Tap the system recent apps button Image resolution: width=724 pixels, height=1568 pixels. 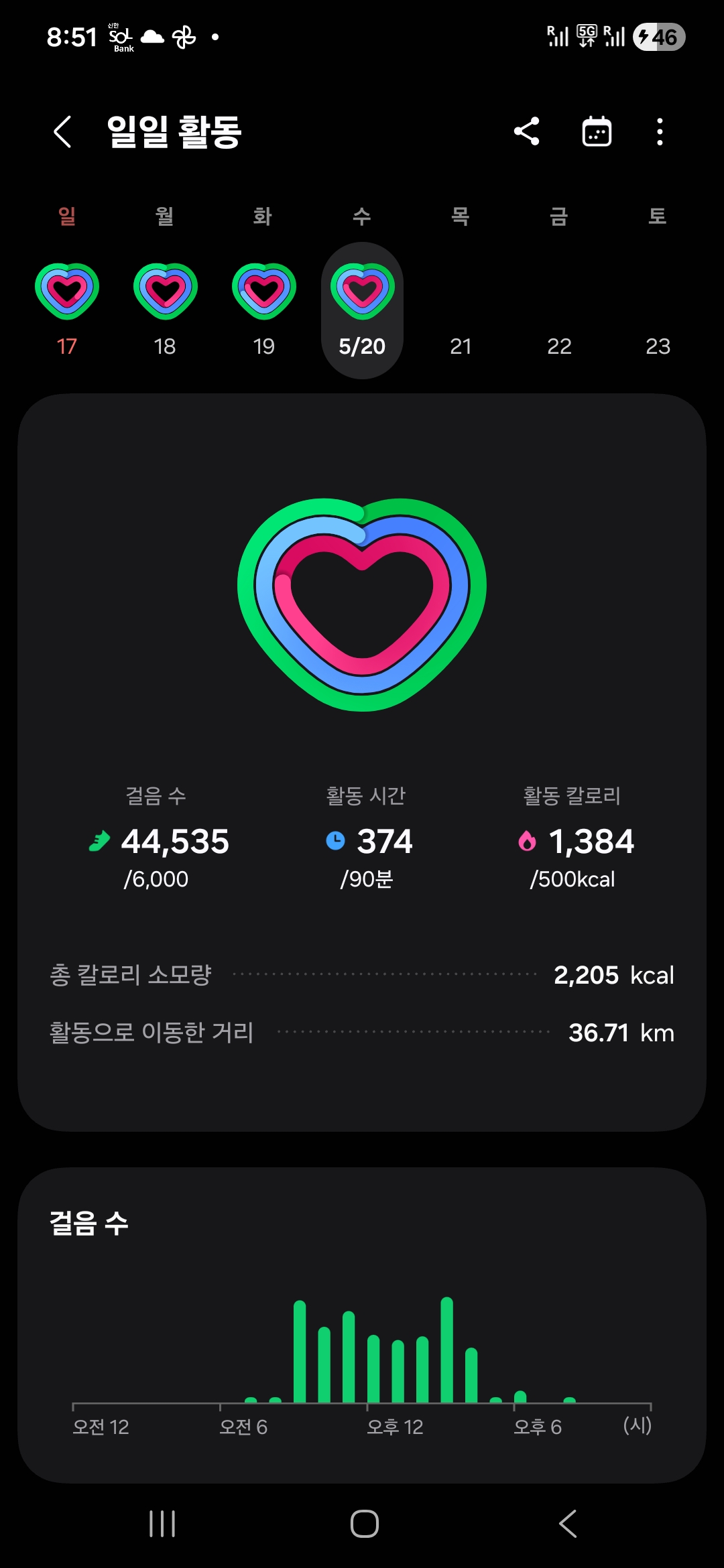click(x=162, y=1523)
